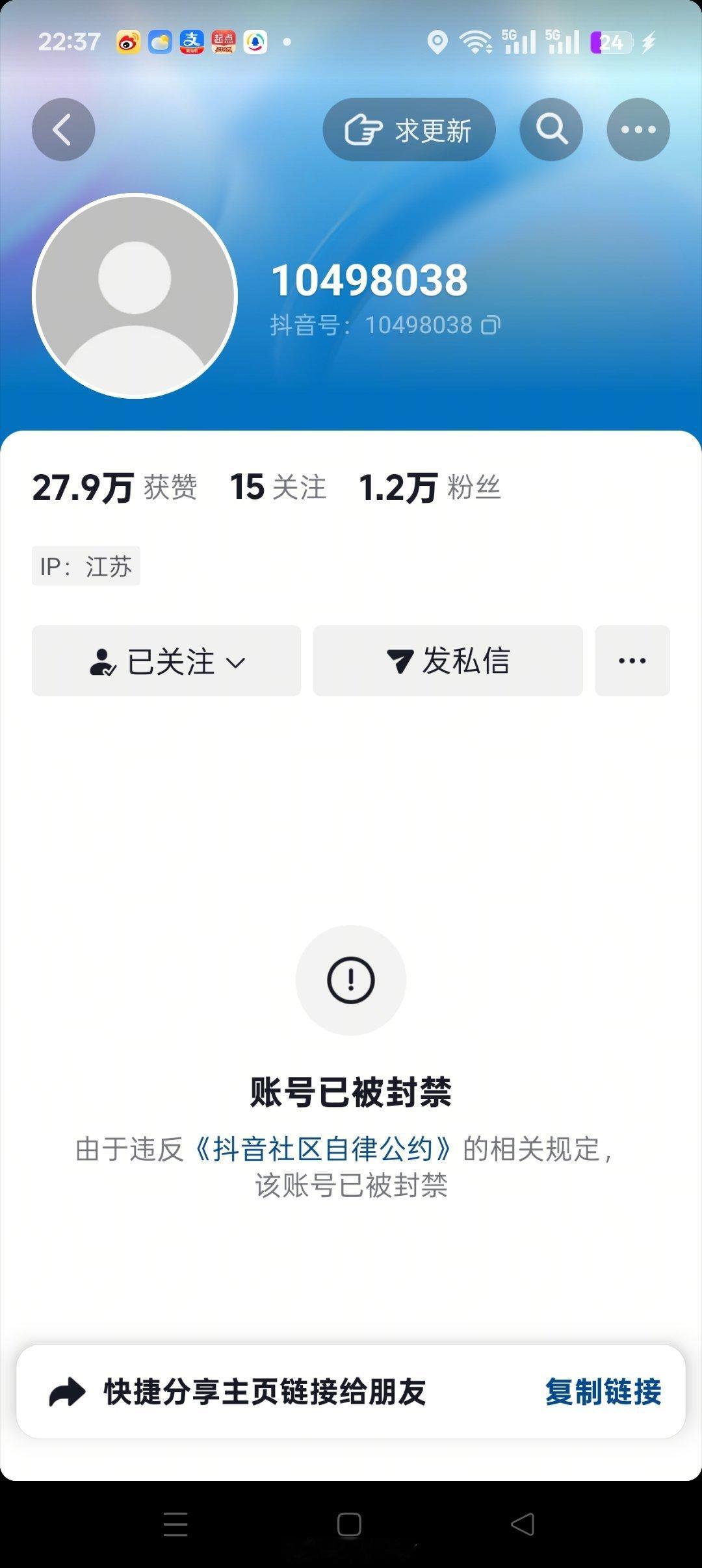Image resolution: width=702 pixels, height=1568 pixels.
Task: Tap the IP 江苏 location tag
Action: pyautogui.click(x=88, y=565)
